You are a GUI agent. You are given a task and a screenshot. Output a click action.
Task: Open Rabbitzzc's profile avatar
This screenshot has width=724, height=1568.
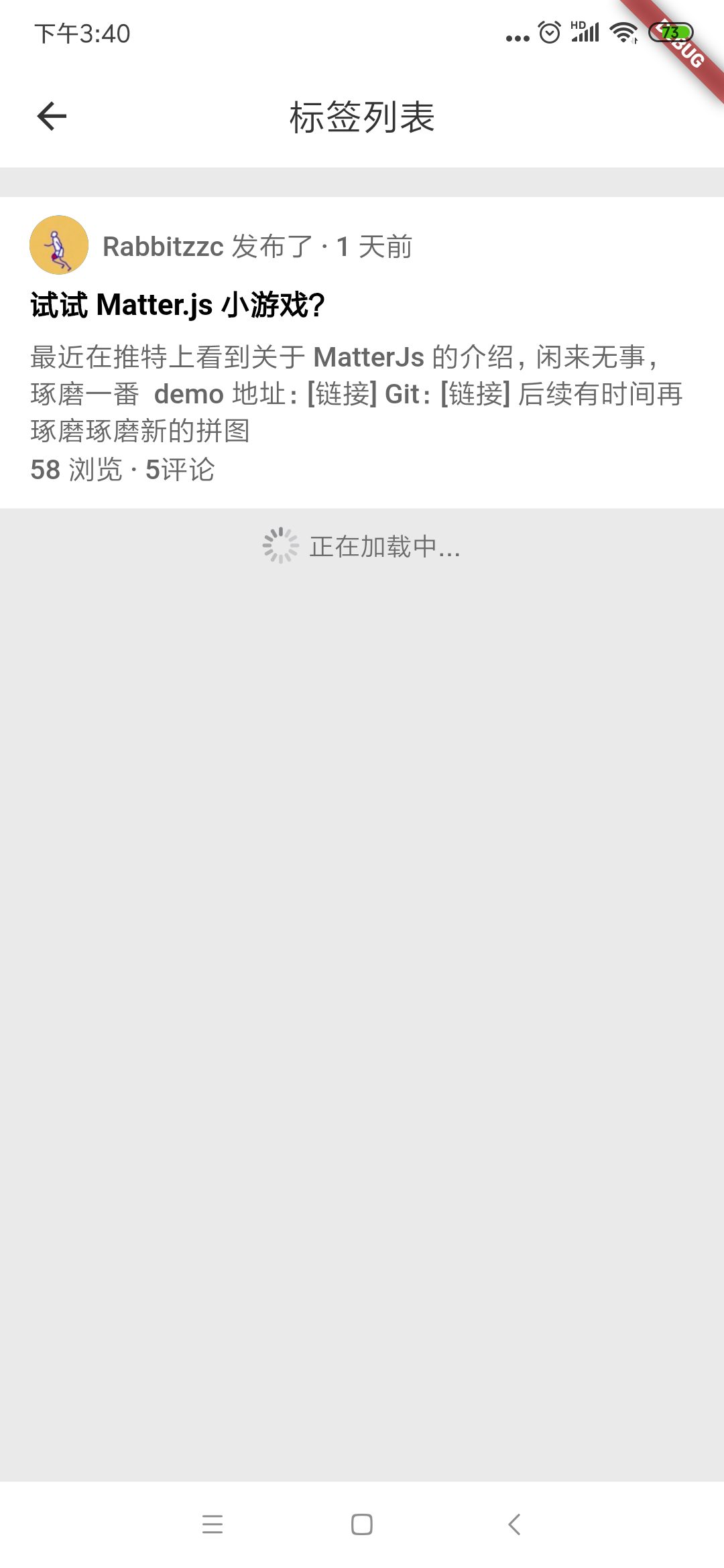59,245
